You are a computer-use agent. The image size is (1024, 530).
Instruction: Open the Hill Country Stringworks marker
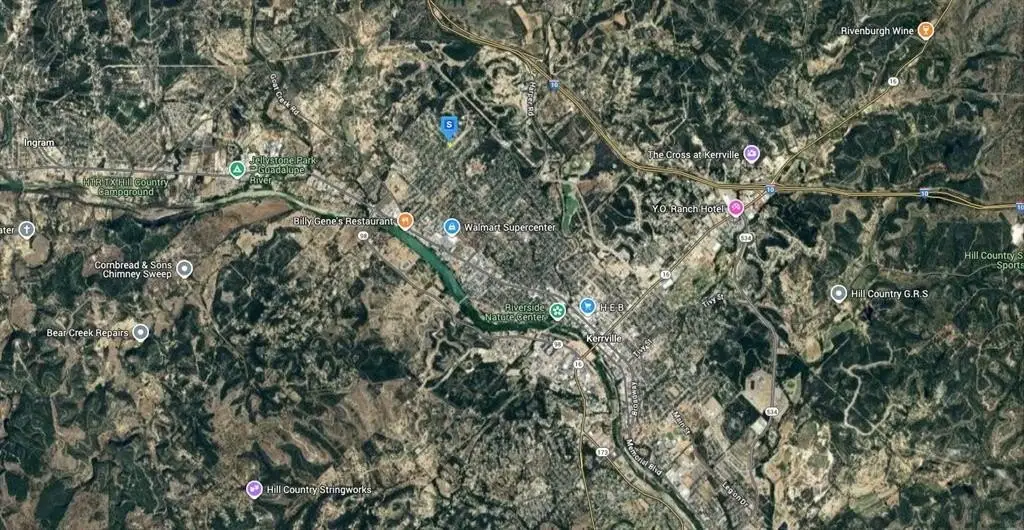click(x=254, y=489)
